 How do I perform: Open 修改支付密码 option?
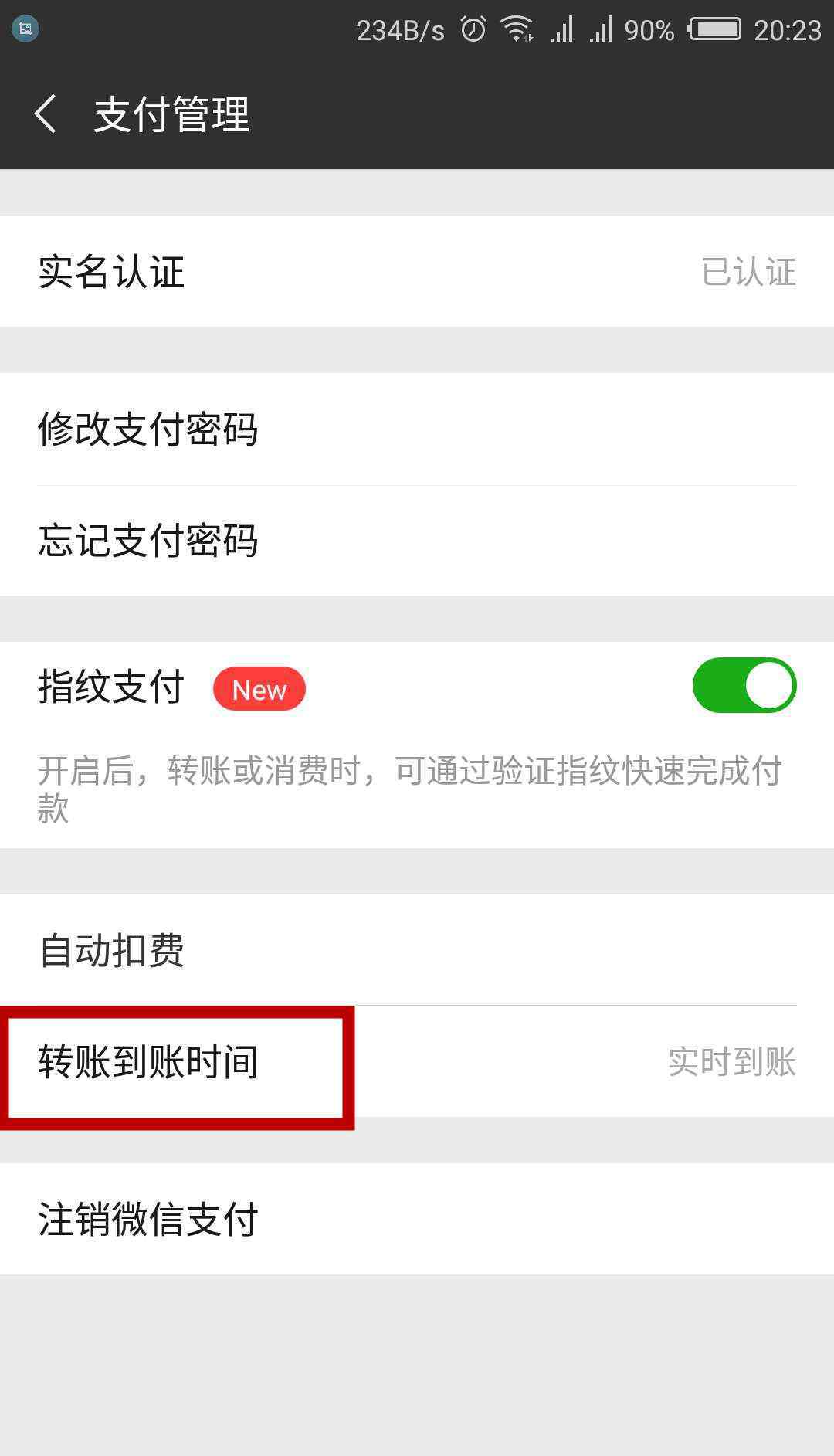pos(417,429)
